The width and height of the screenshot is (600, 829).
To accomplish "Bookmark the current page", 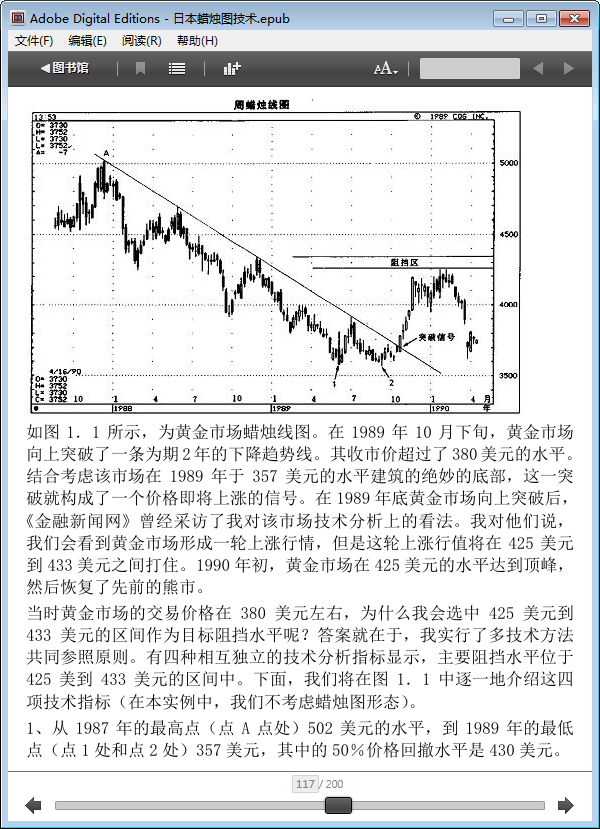I will click(x=141, y=69).
